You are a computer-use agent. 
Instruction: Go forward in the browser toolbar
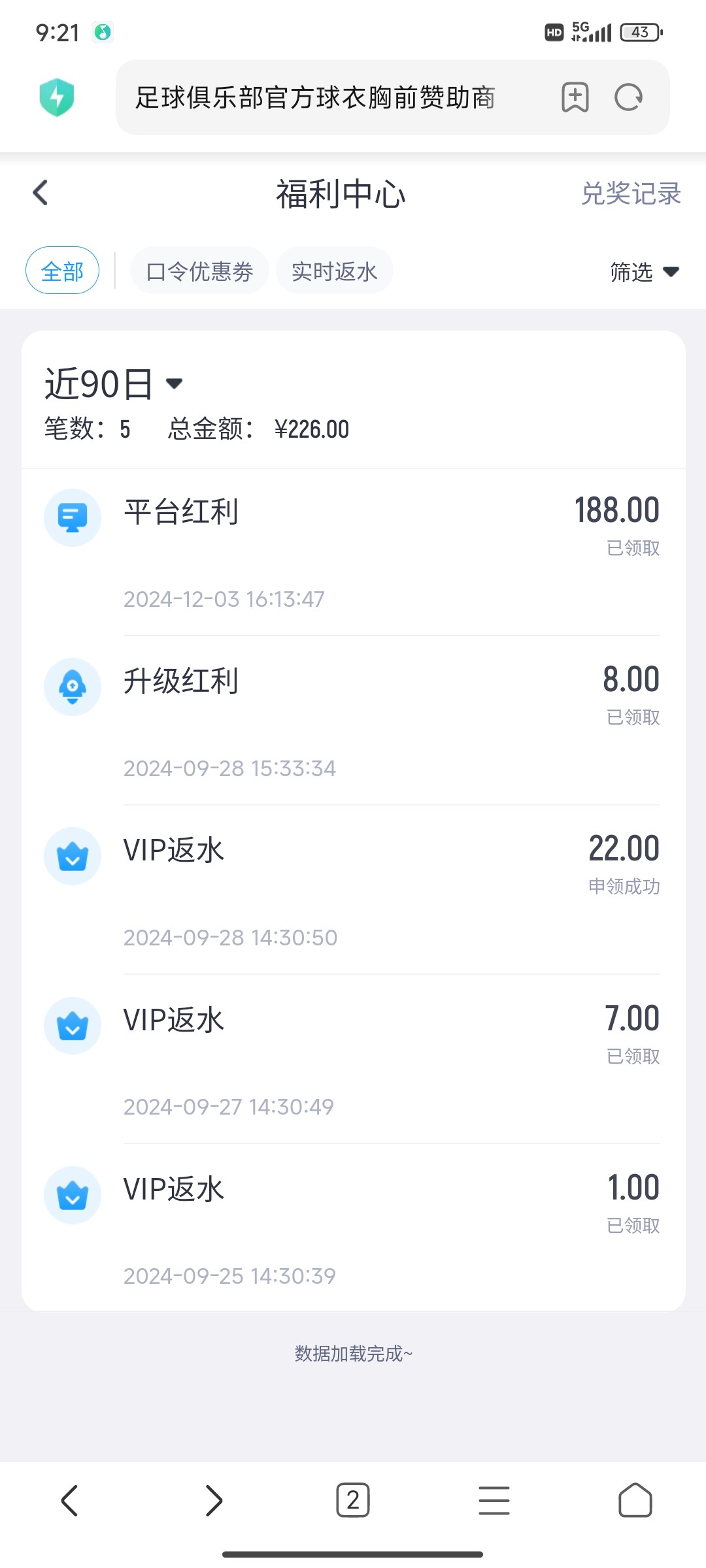point(213,1500)
